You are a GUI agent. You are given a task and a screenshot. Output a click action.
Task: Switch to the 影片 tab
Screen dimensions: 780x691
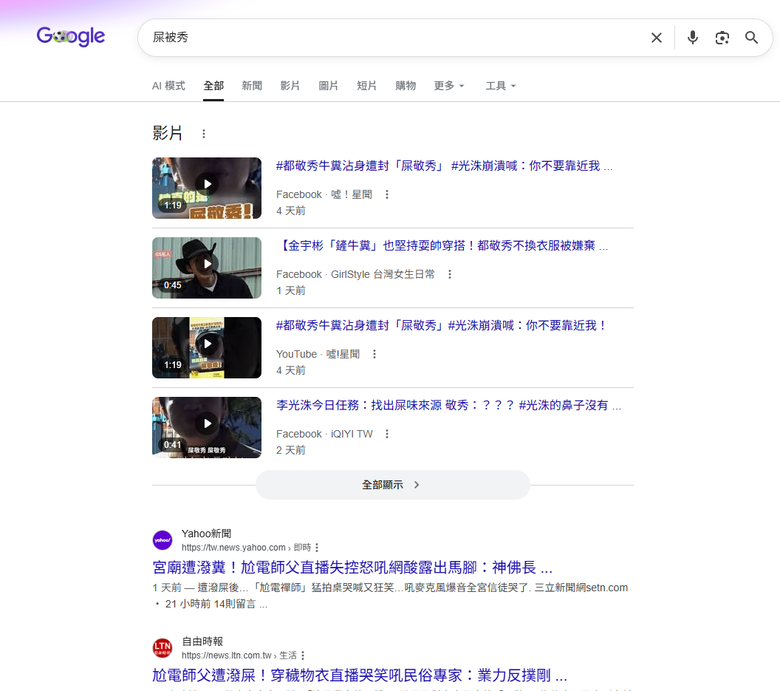click(x=290, y=86)
